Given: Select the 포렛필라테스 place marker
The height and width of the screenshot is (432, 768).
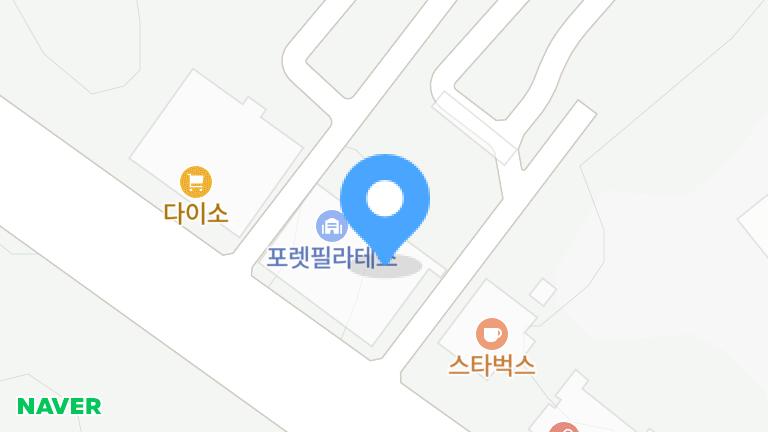Looking at the screenshot, I should pyautogui.click(x=330, y=226).
